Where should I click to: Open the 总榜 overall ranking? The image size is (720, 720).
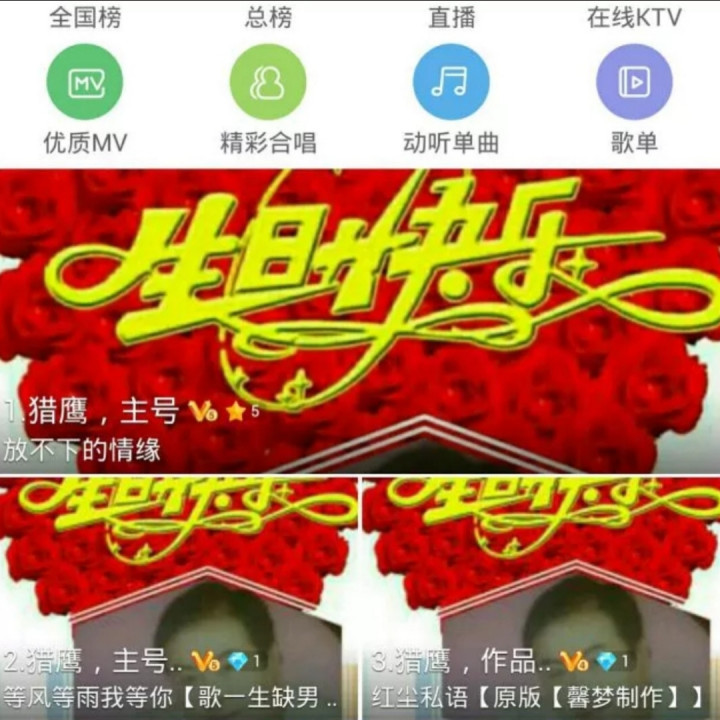(268, 17)
